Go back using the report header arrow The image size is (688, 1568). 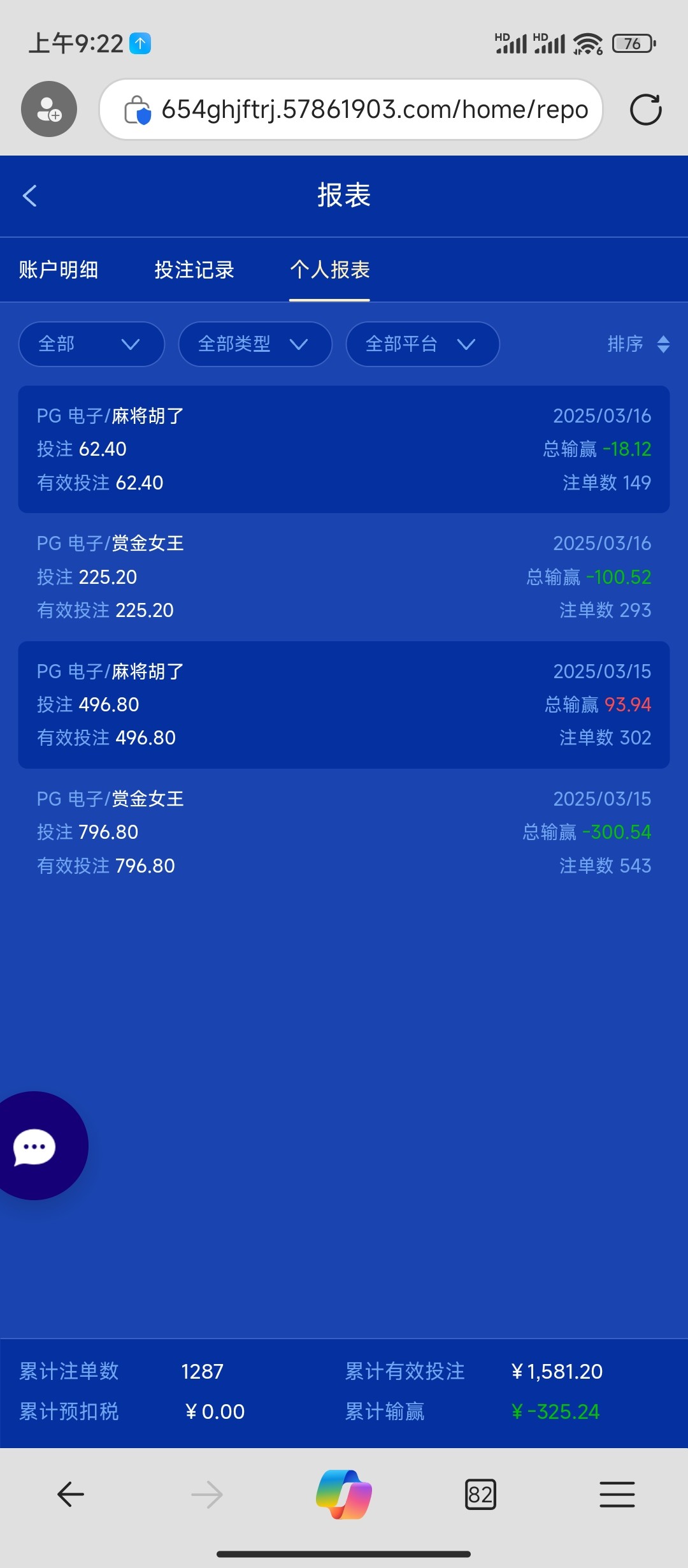[30, 196]
